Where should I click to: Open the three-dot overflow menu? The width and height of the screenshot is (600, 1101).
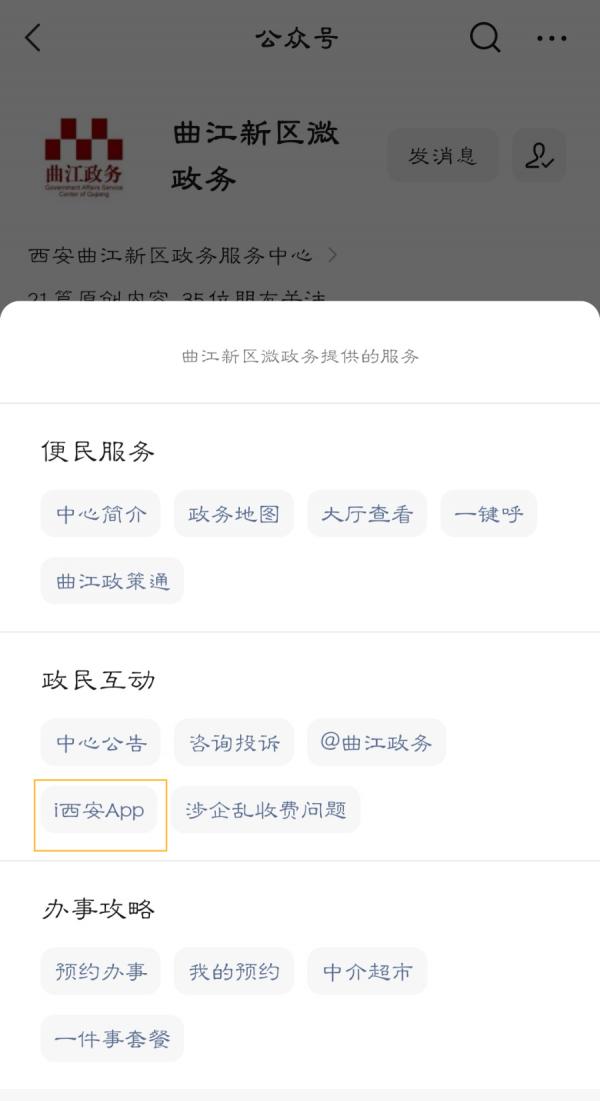click(x=552, y=38)
